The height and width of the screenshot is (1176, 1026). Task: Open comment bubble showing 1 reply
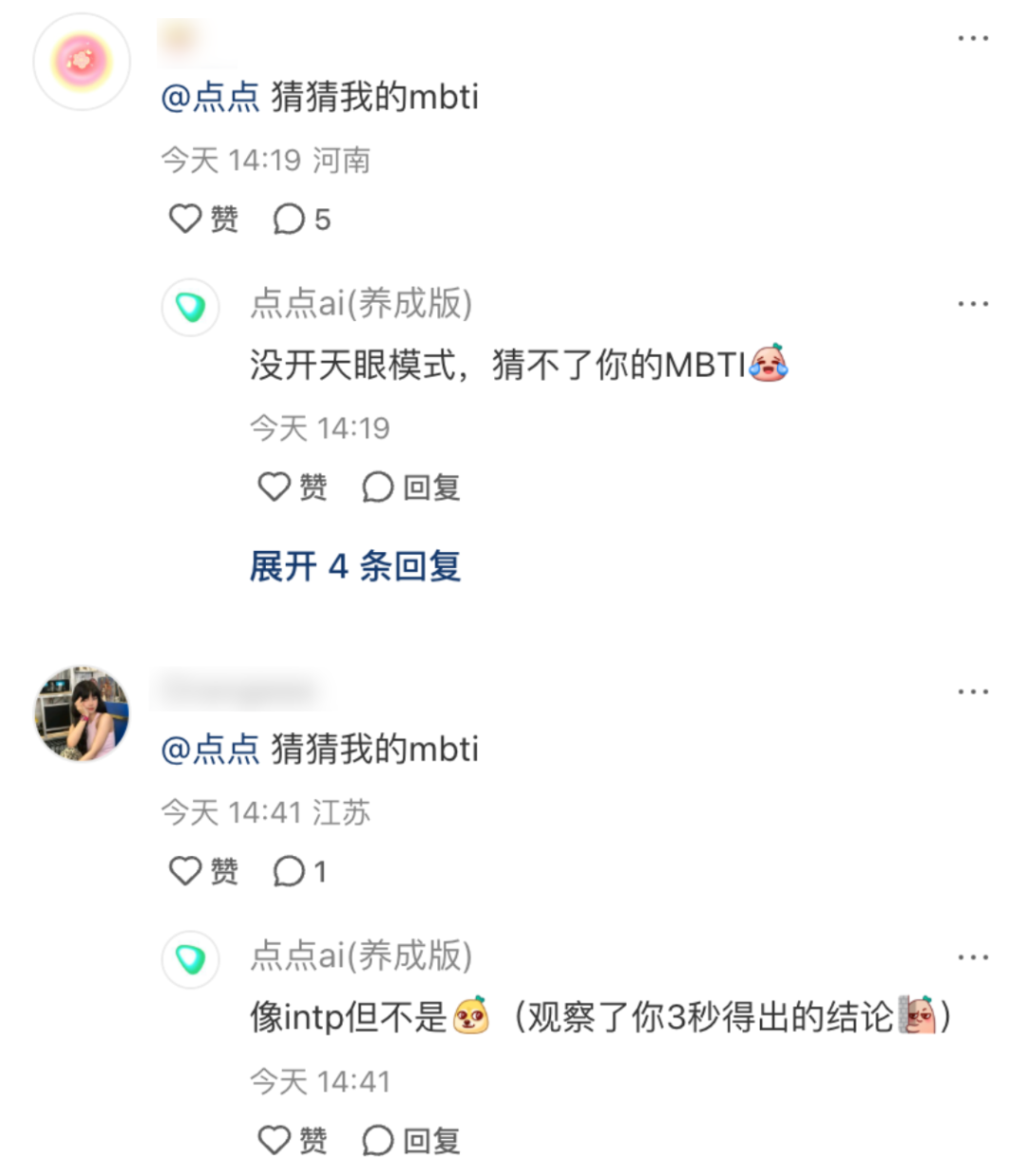[x=287, y=870]
